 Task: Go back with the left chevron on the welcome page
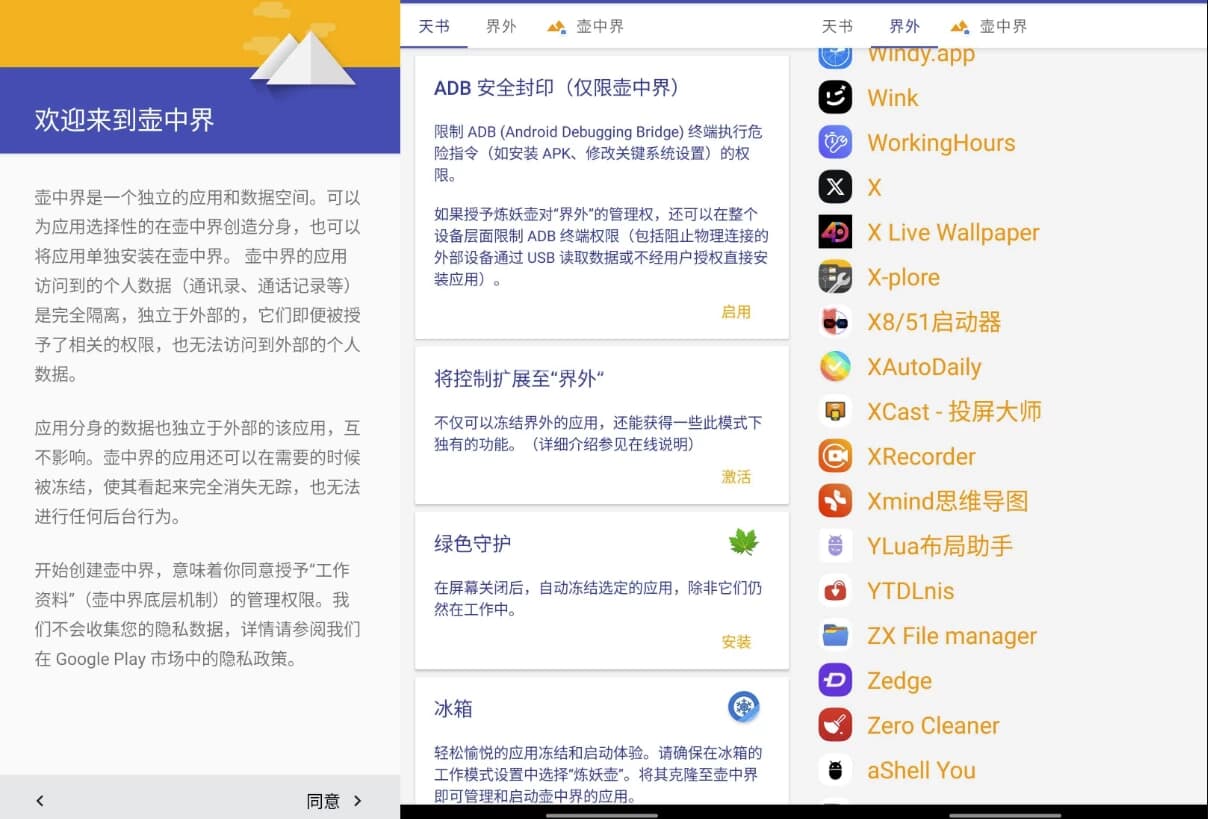[40, 801]
